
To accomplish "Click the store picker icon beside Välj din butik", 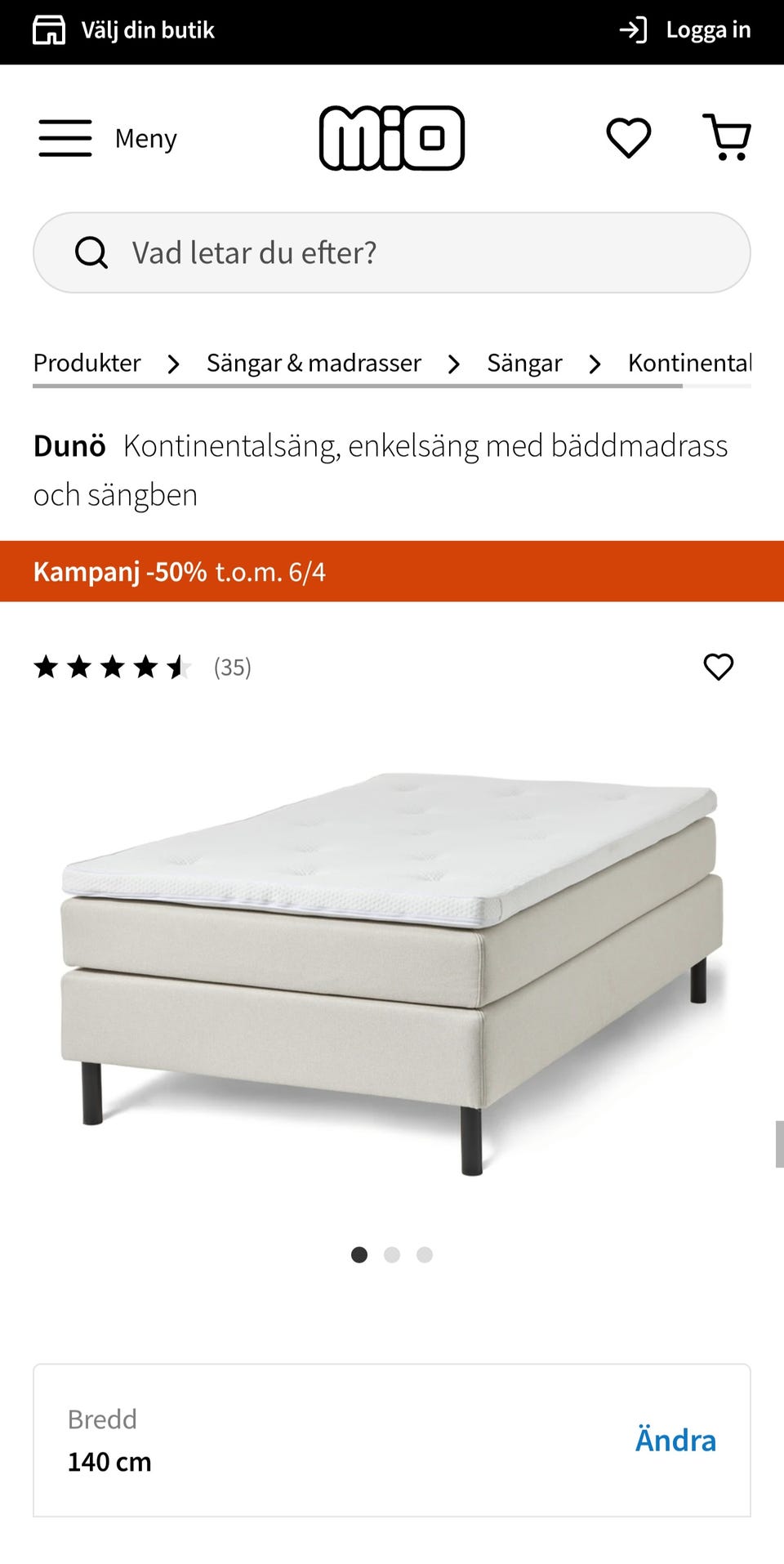I will (x=49, y=29).
